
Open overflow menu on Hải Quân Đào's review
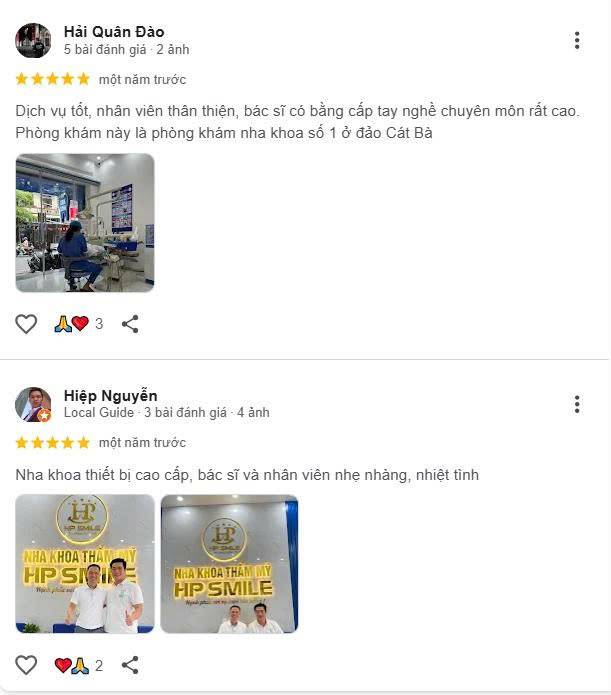click(577, 40)
